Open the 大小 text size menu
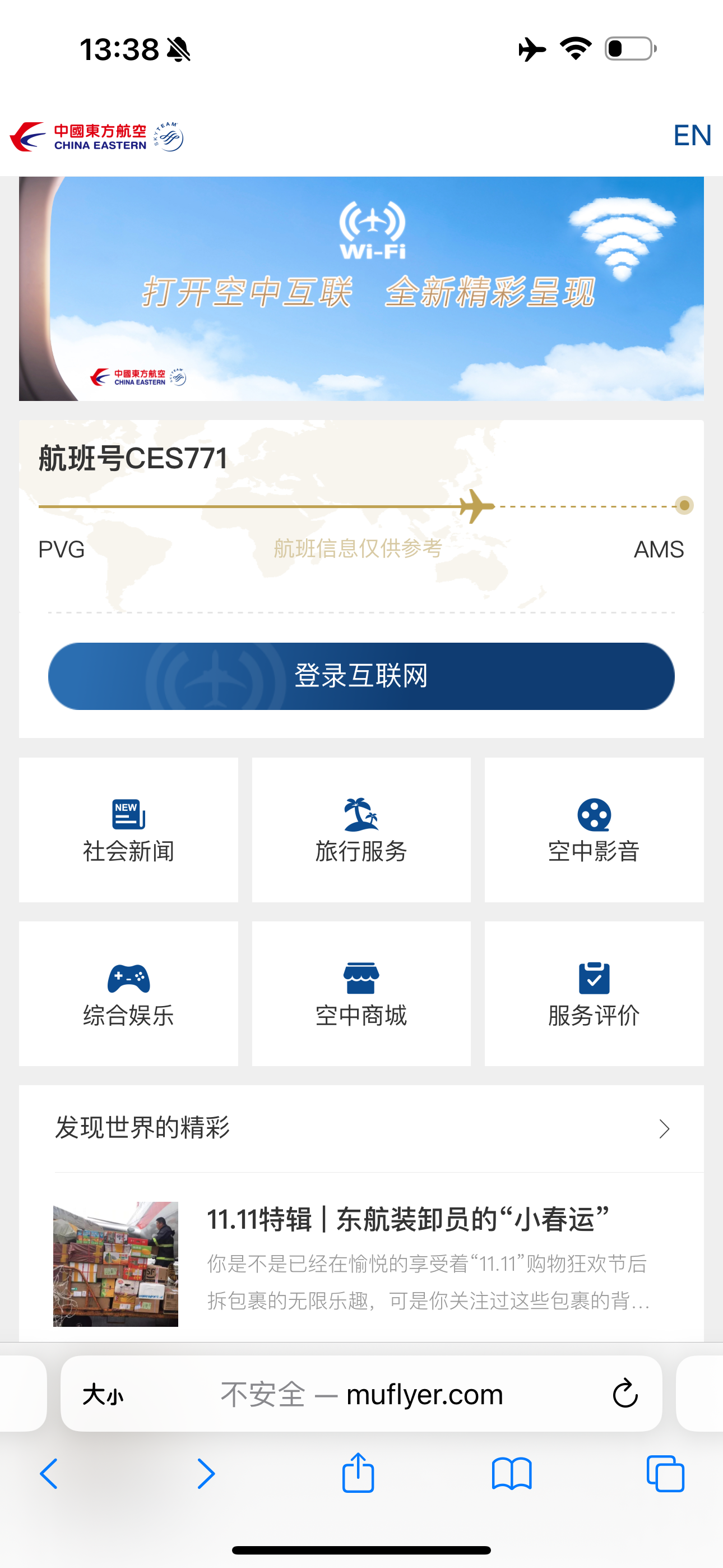Viewport: 723px width, 1568px height. click(x=103, y=1395)
